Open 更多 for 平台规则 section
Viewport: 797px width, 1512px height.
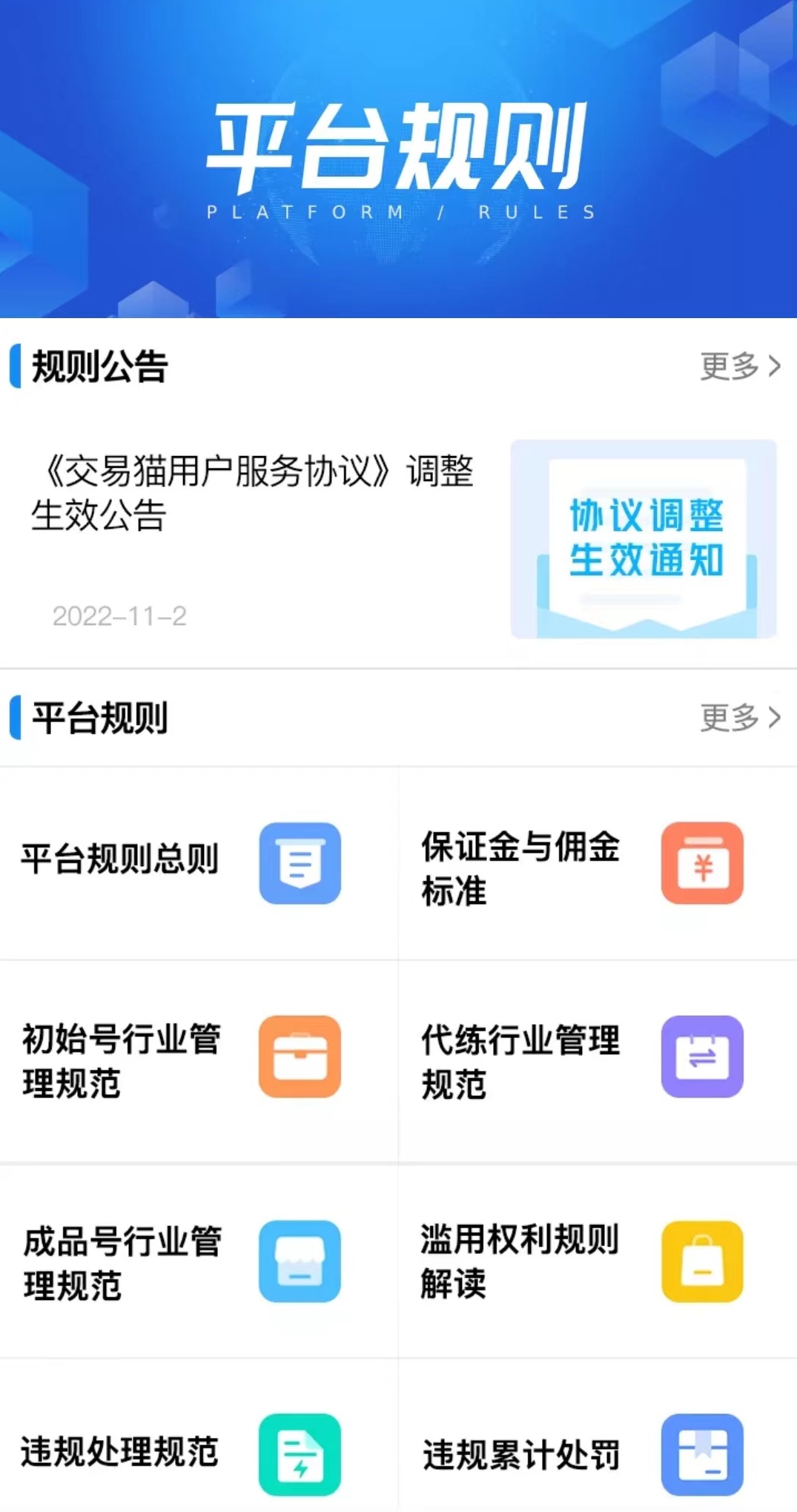pos(740,718)
